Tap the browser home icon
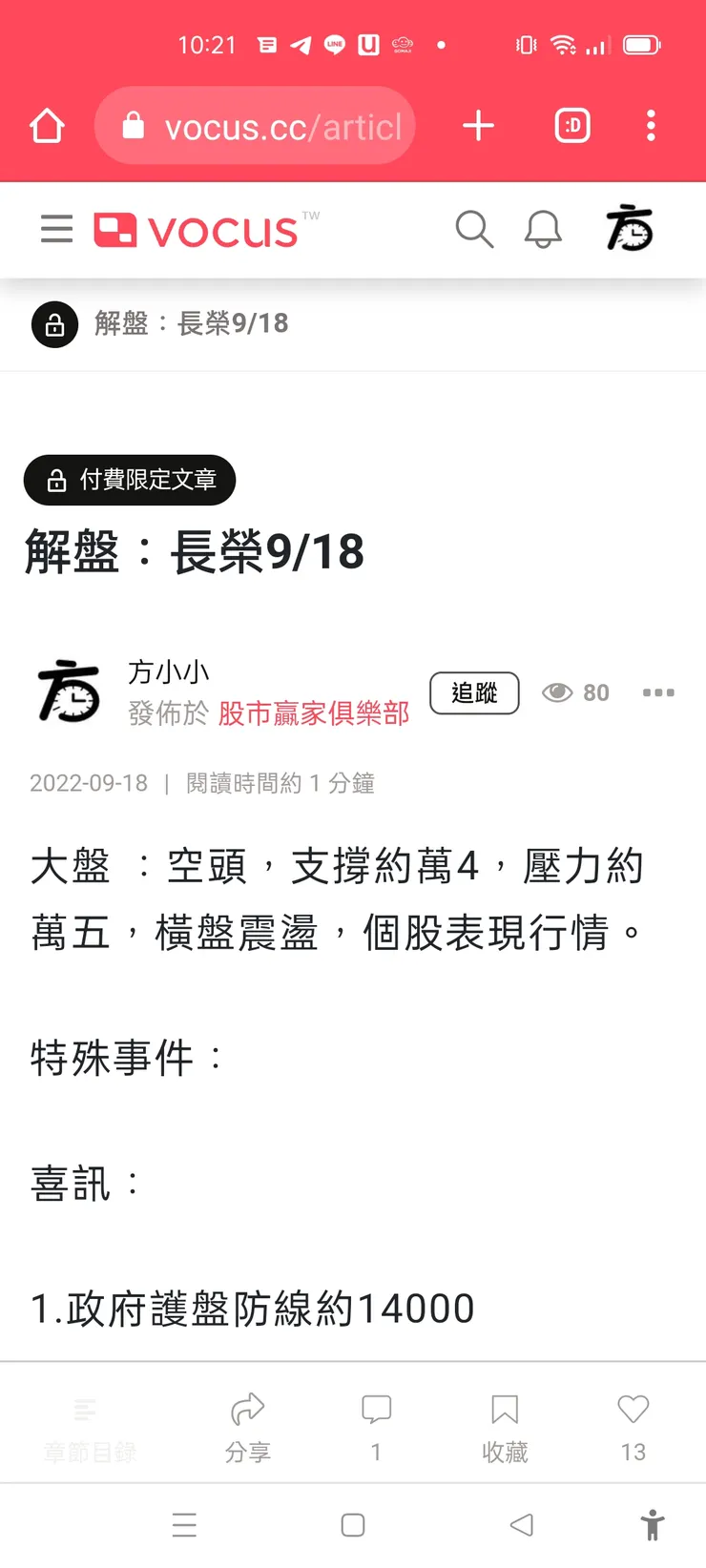Viewport: 706px width, 1568px height. click(x=46, y=125)
